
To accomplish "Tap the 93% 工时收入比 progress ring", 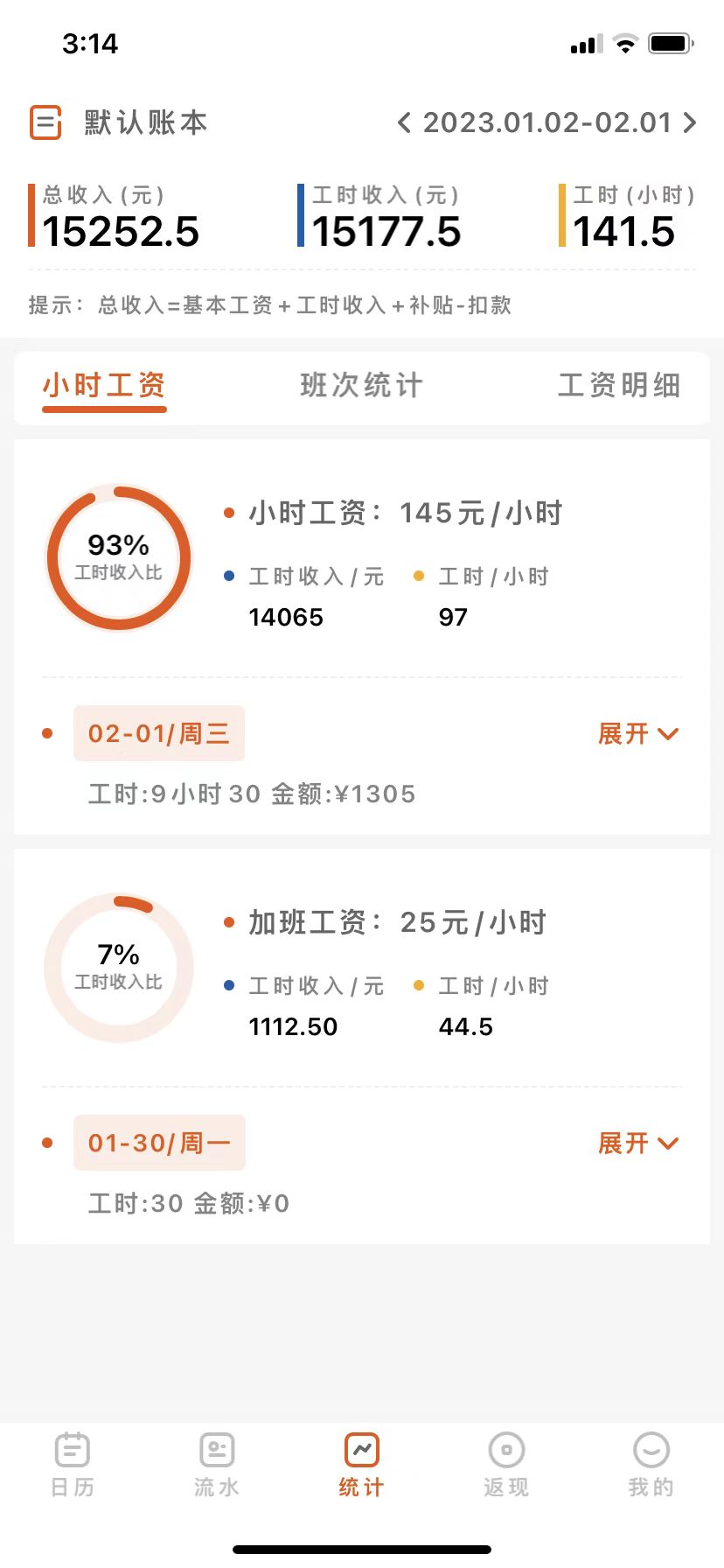I will pos(119,558).
